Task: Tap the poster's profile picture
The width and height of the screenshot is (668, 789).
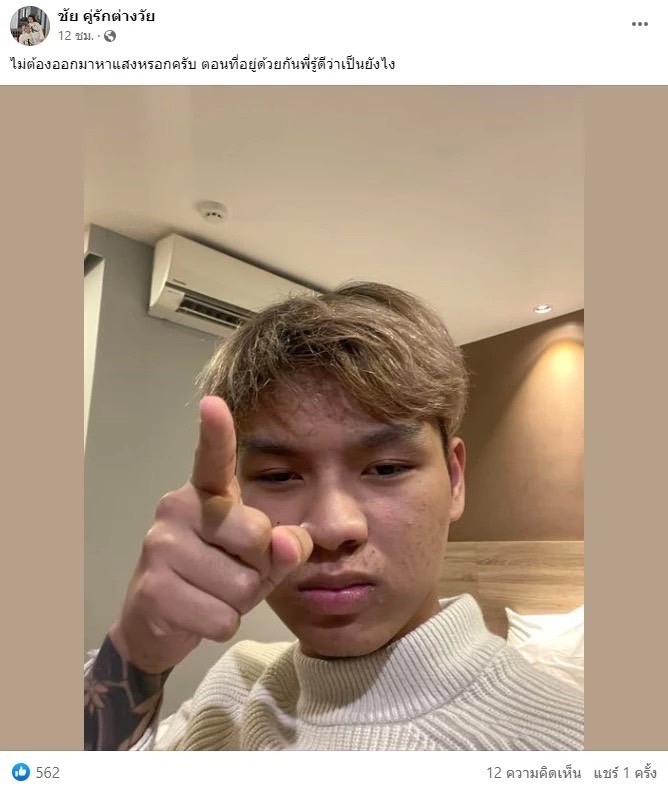Action: coord(30,26)
